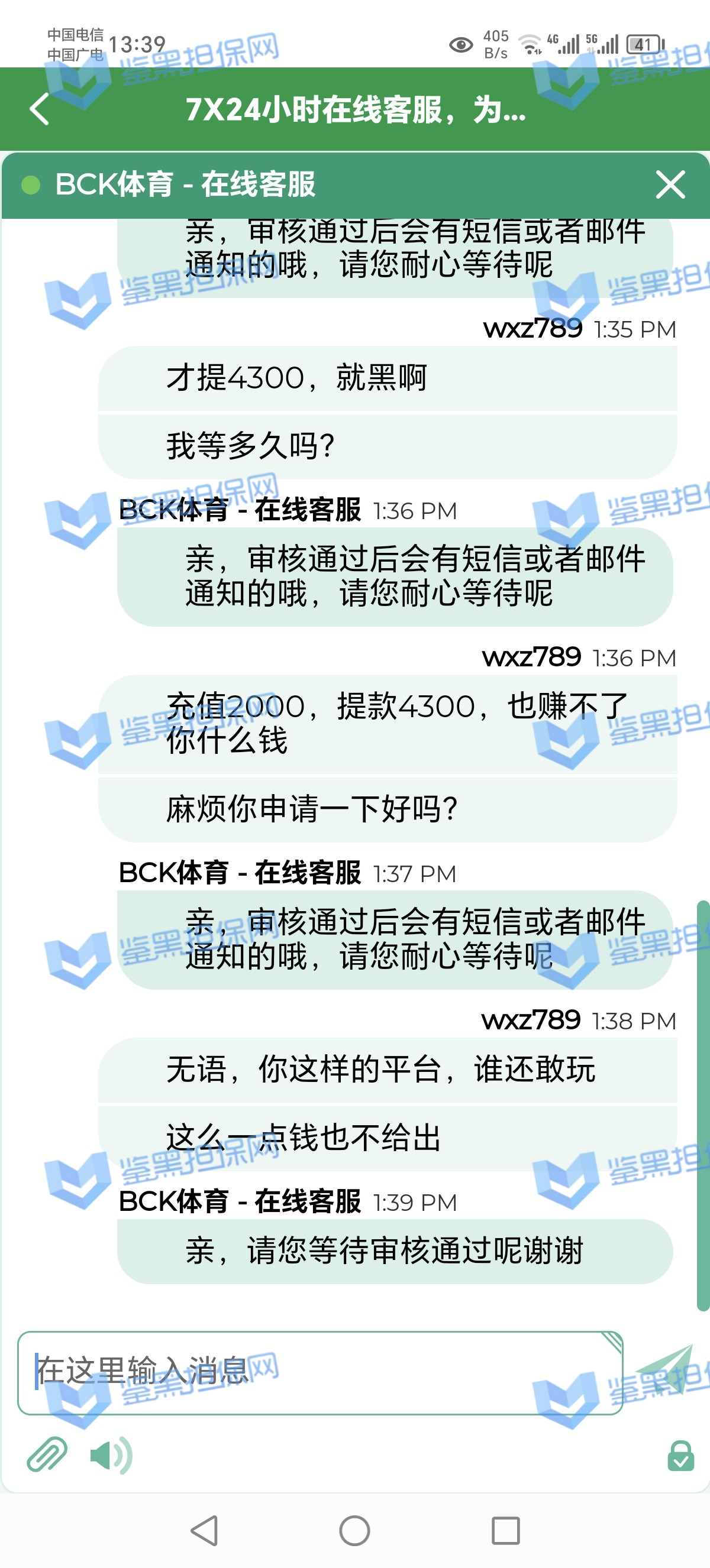Image resolution: width=710 pixels, height=1568 pixels.
Task: Send the message with paper plane icon
Action: [666, 1369]
